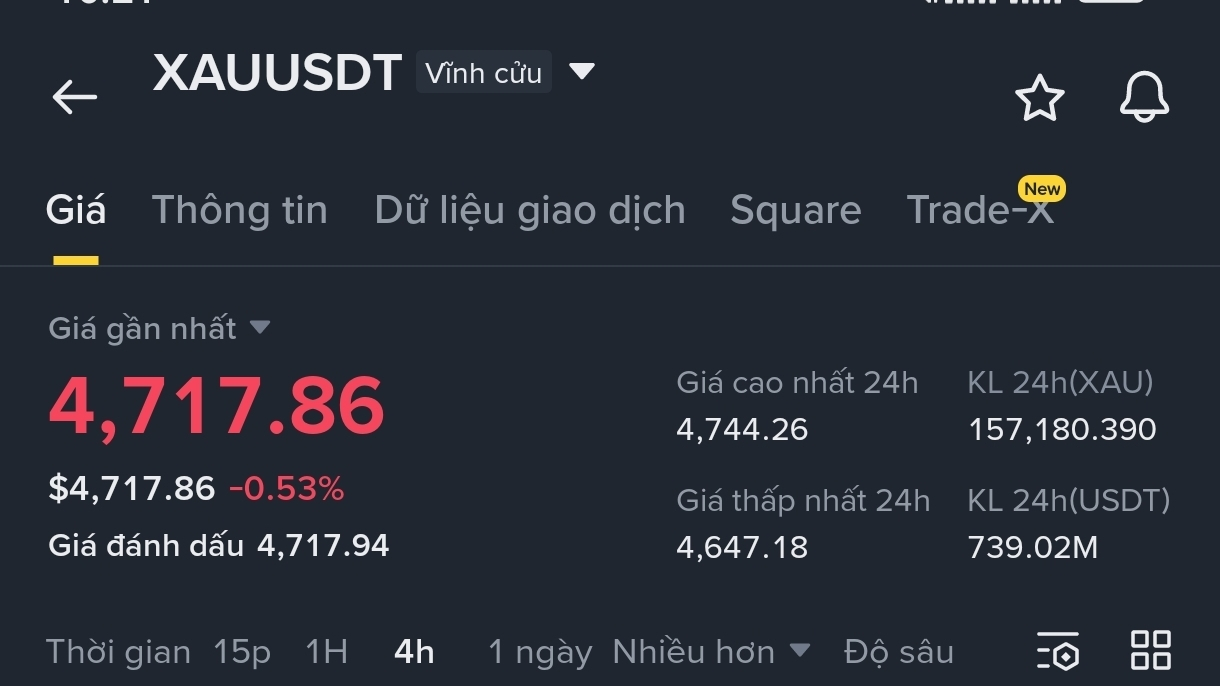Add XAUUSDT to favorites with the star
Screen dimensions: 1220x686
1040,98
